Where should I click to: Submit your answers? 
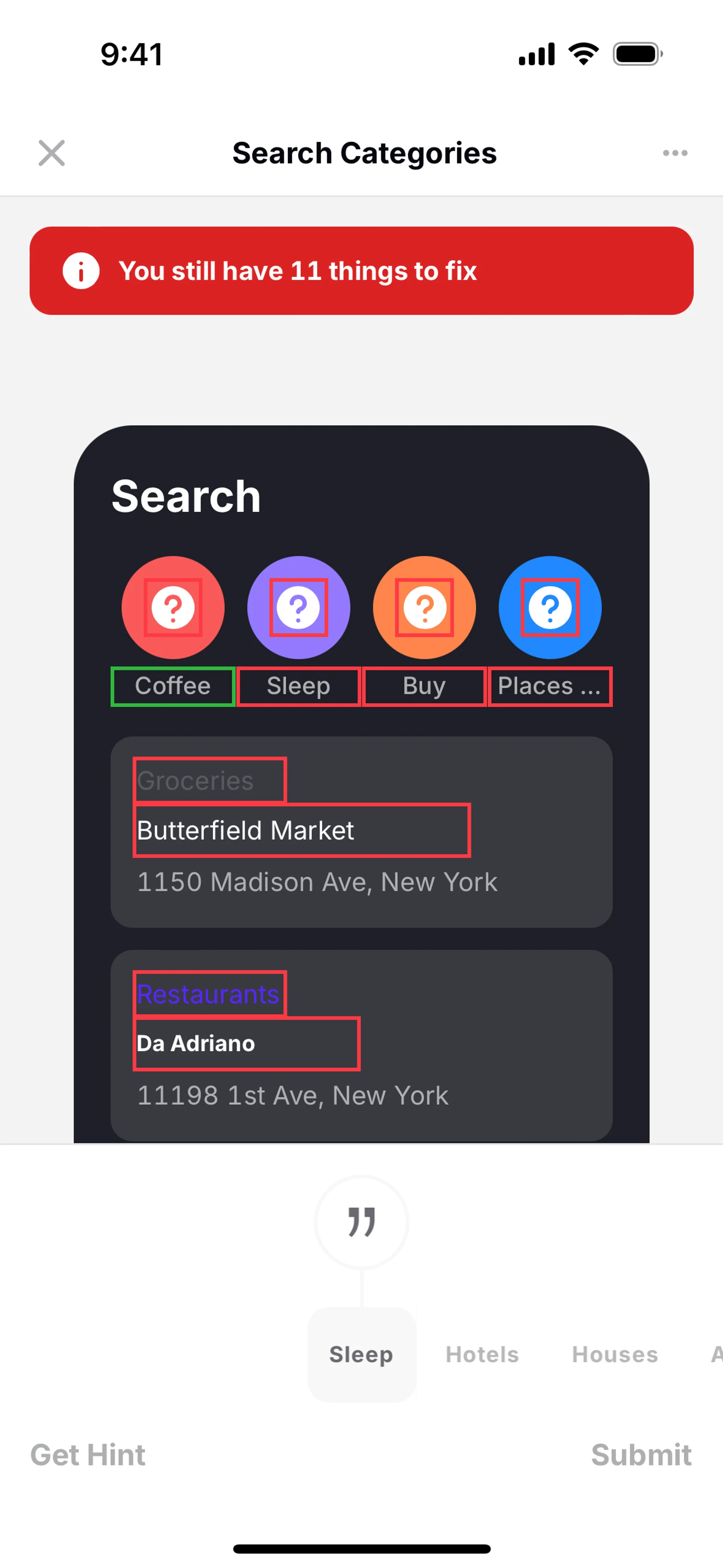(x=641, y=1455)
